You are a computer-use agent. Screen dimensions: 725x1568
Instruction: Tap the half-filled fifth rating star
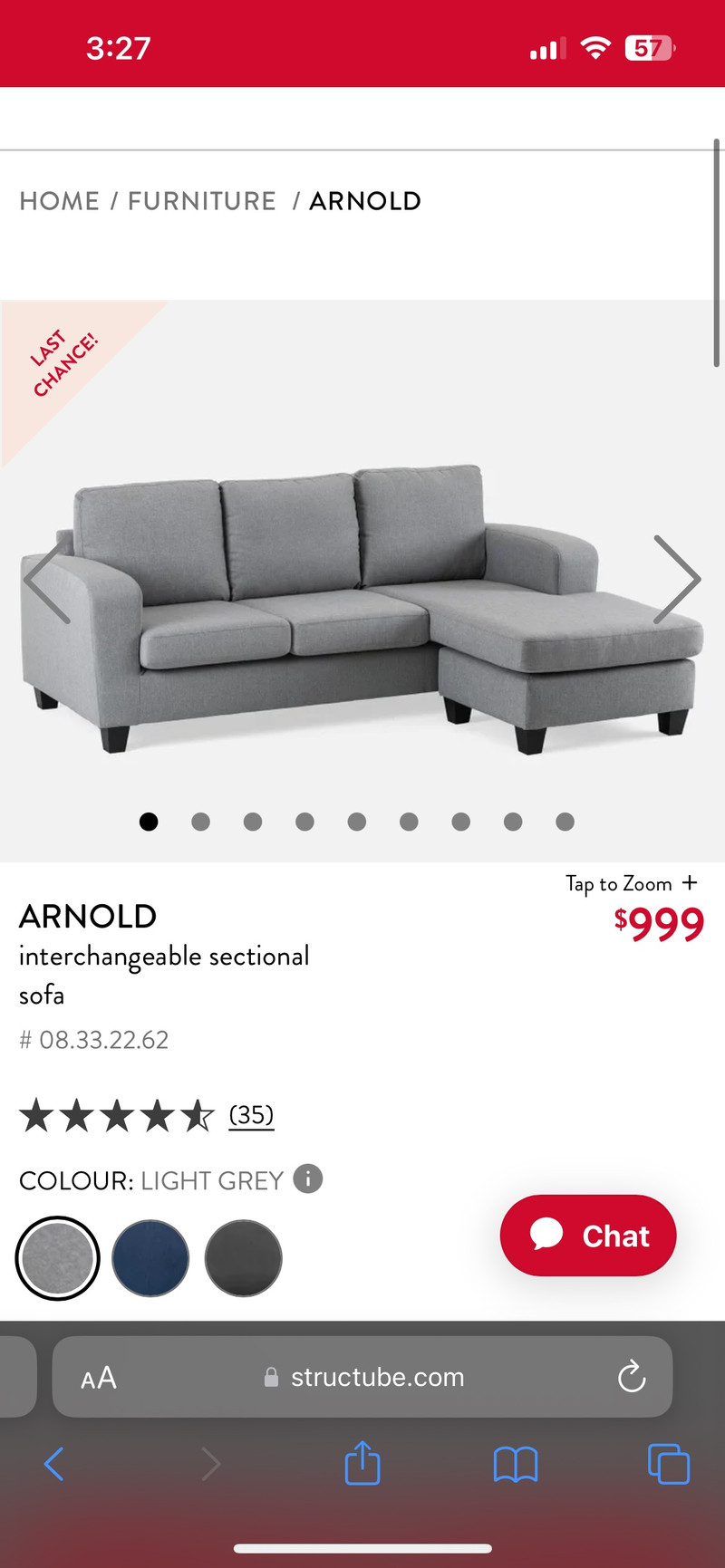pos(197,1114)
